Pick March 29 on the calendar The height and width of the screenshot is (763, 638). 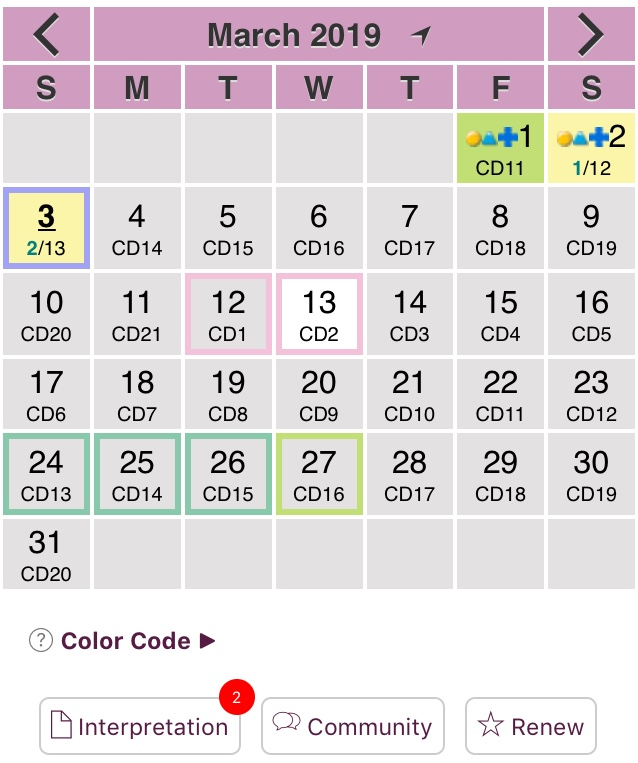pos(500,474)
